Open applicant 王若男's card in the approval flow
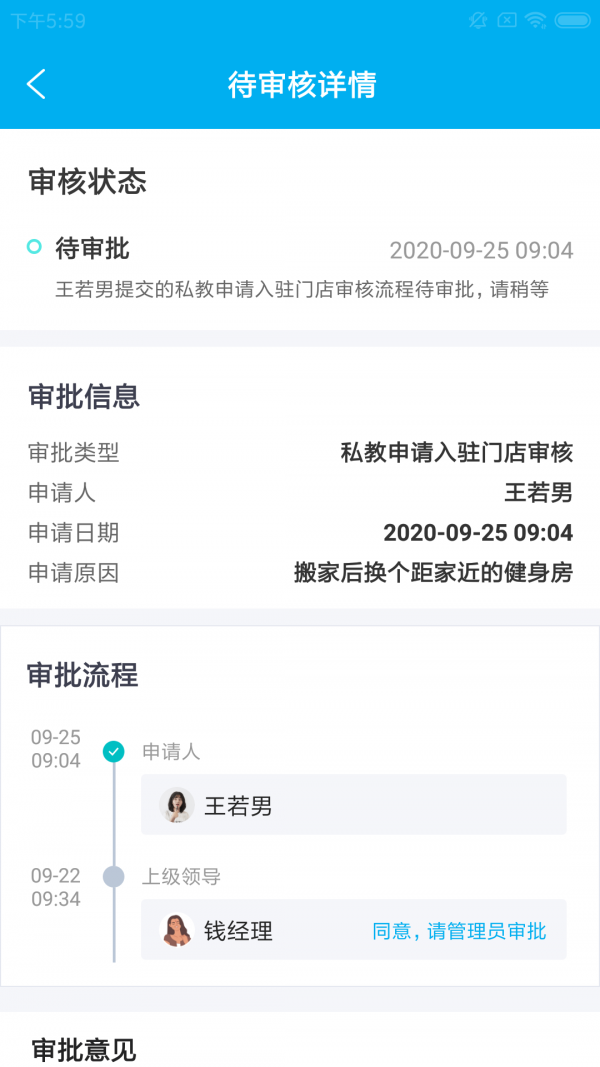Image resolution: width=600 pixels, height=1067 pixels. pyautogui.click(x=353, y=805)
